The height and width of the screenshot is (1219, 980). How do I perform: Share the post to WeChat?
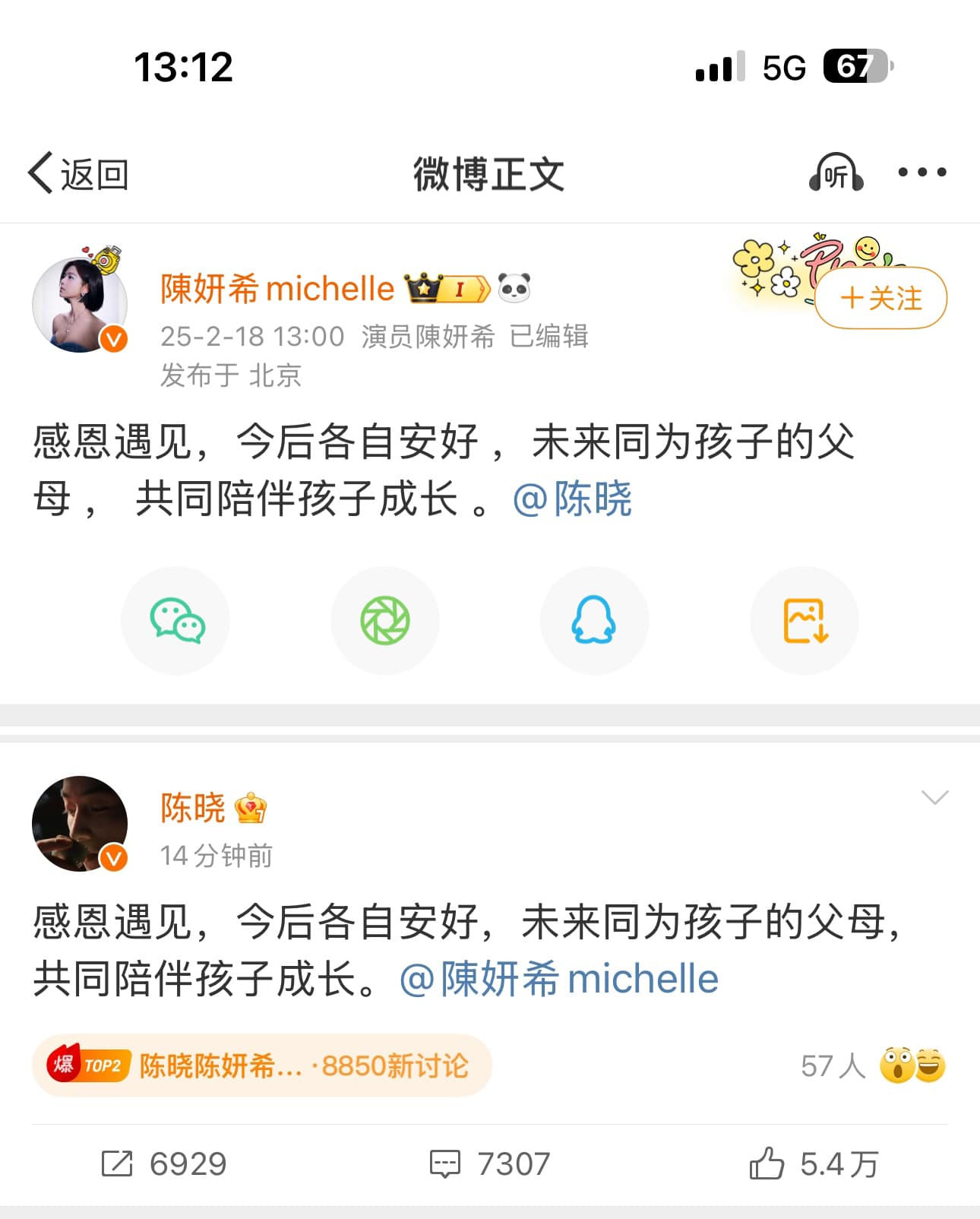(x=175, y=620)
